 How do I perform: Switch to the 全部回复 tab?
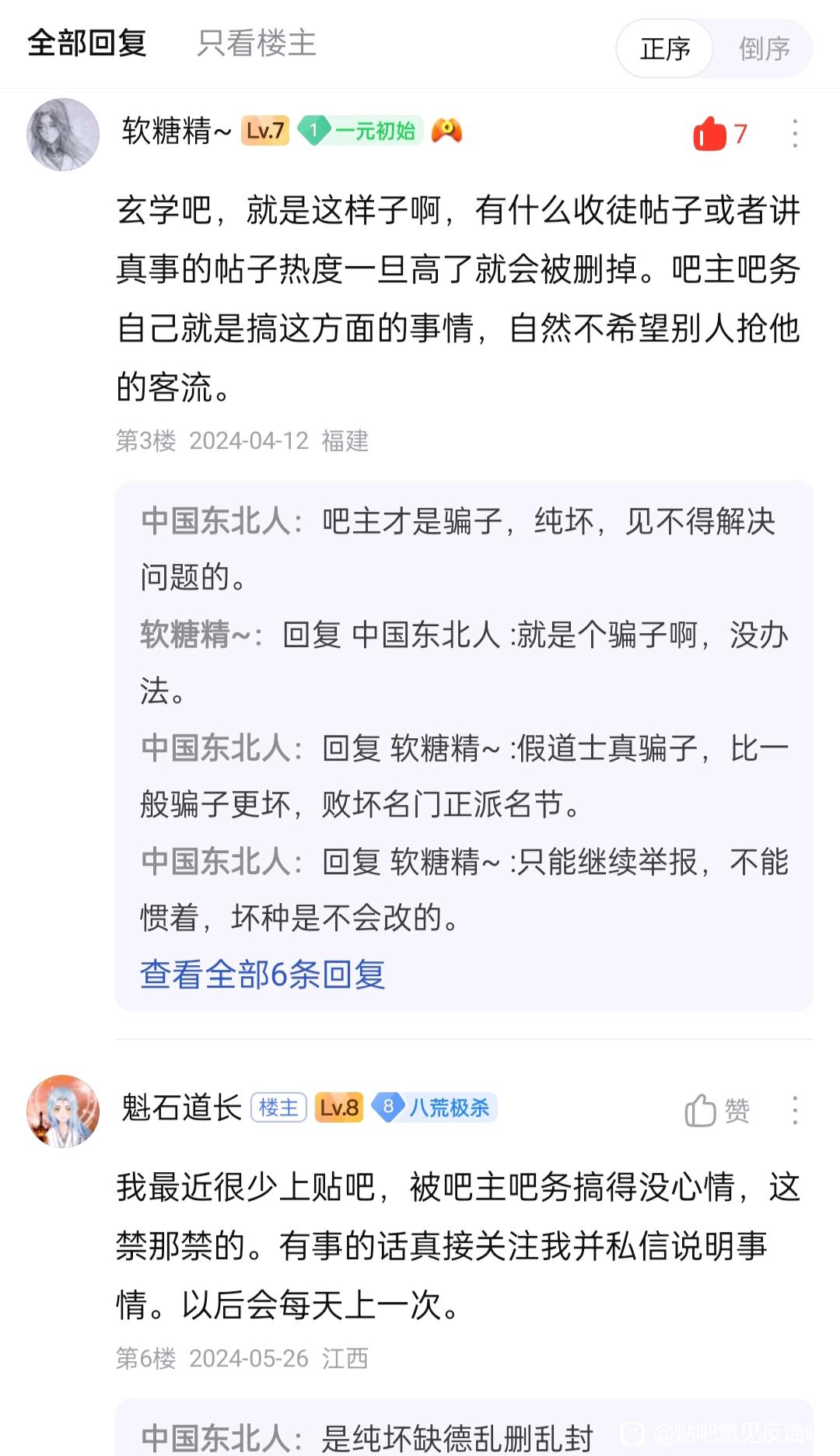tap(87, 44)
